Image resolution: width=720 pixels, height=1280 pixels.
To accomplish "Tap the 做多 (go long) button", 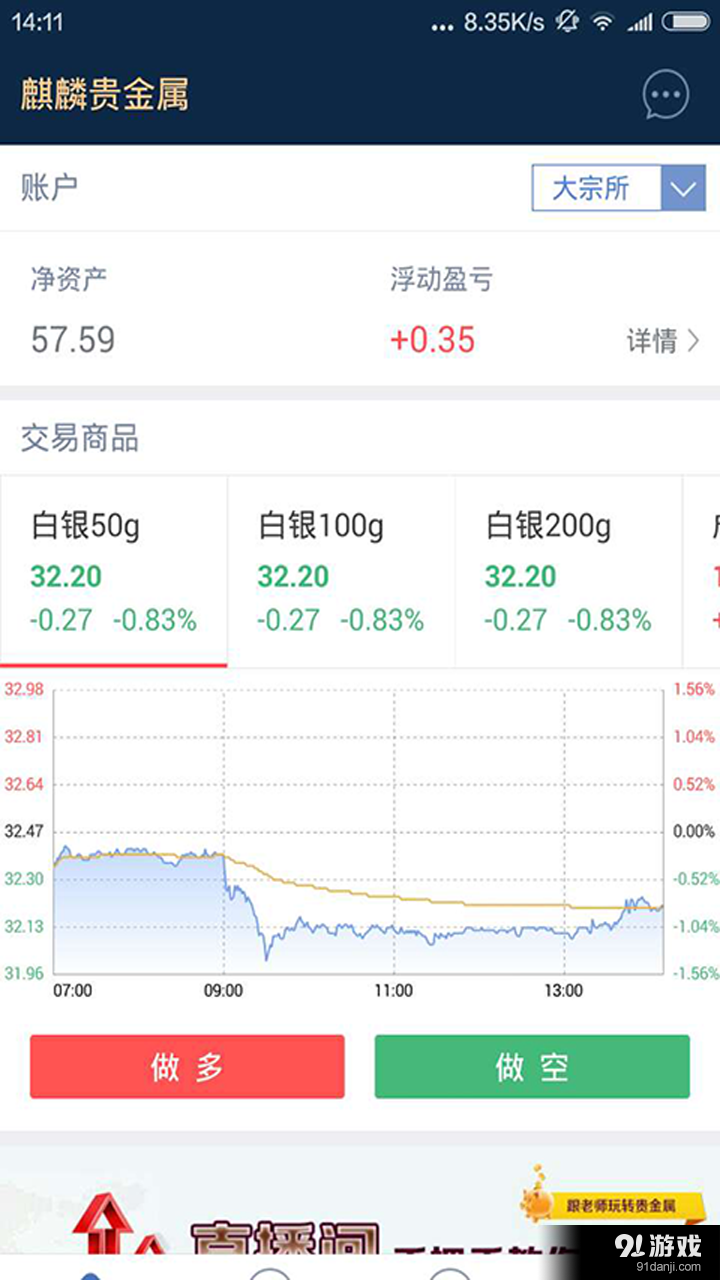I will click(x=187, y=1067).
